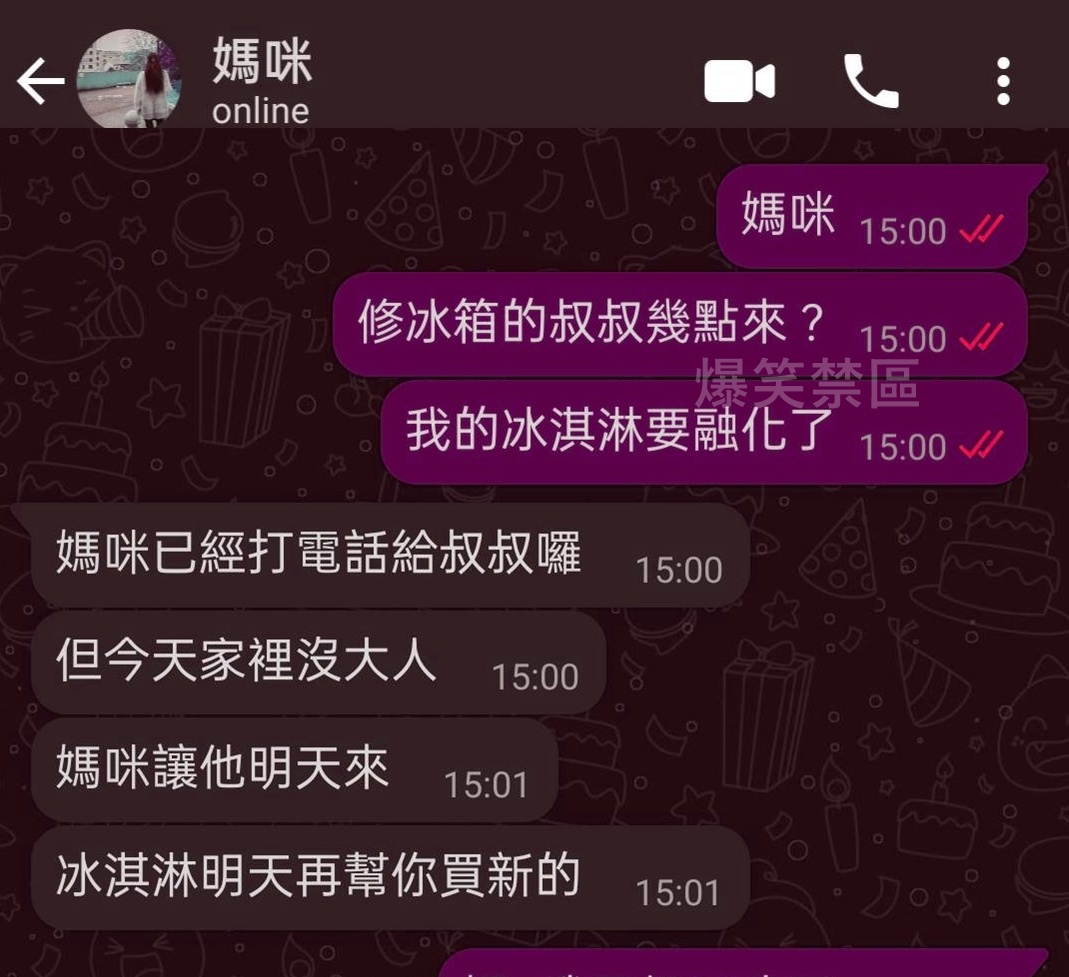Viewport: 1069px width, 977px height.
Task: Start a video call with 媽咪
Action: tap(739, 82)
